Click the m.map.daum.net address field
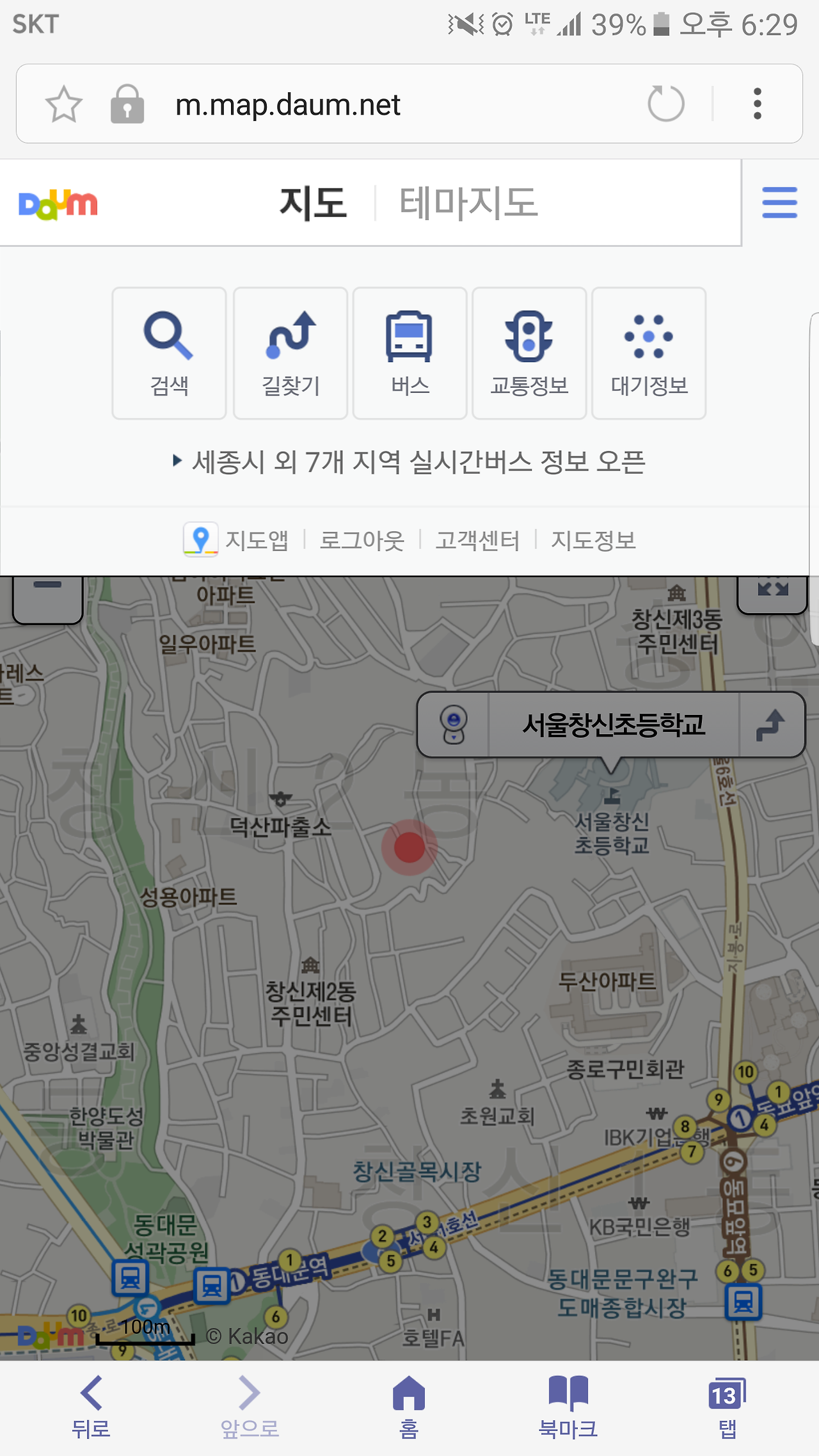The image size is (819, 1456). pos(288,104)
